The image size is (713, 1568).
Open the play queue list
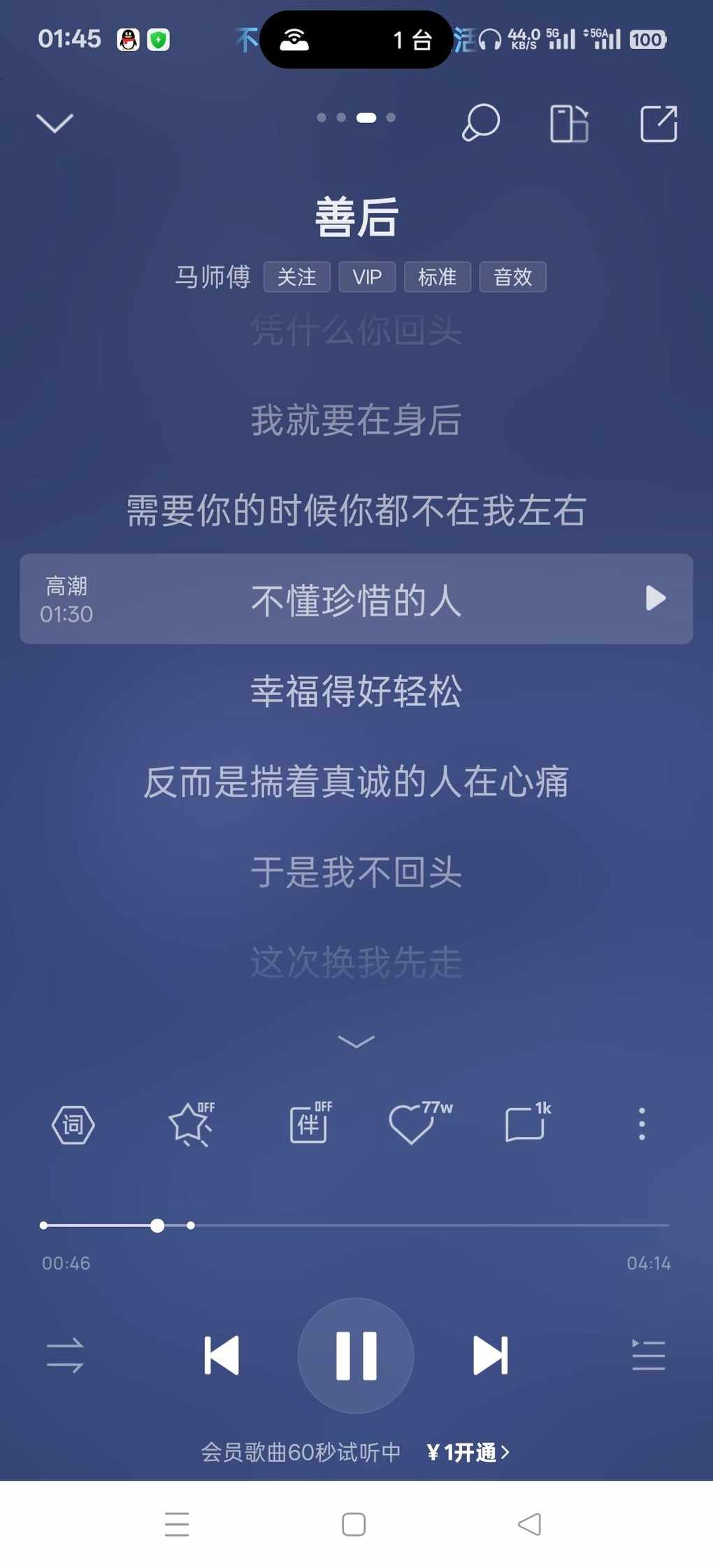click(x=648, y=1355)
